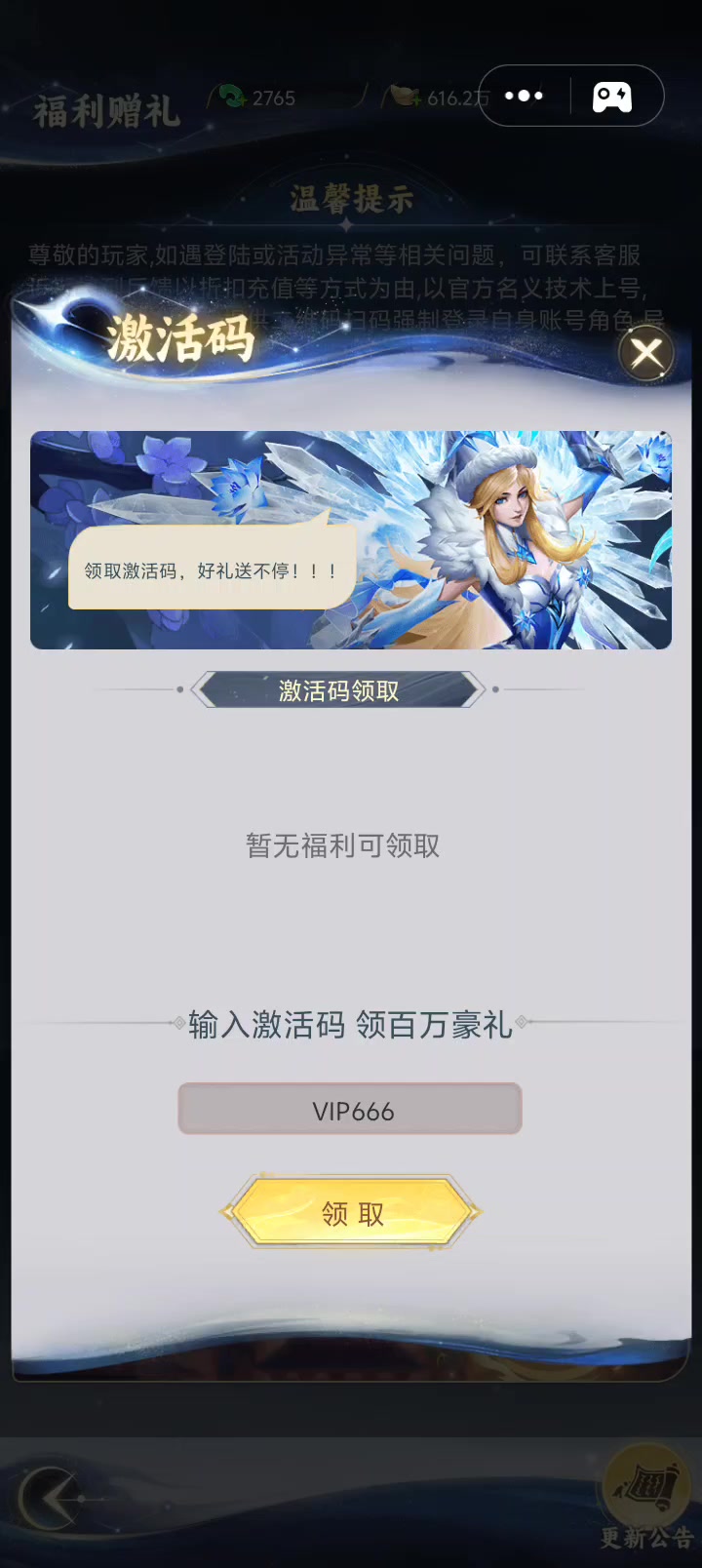Open the 更新公告 update notice

coord(643,1502)
